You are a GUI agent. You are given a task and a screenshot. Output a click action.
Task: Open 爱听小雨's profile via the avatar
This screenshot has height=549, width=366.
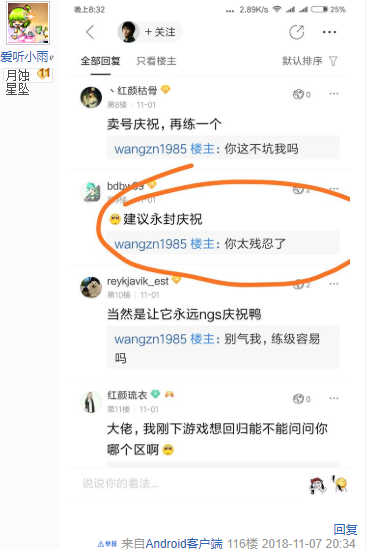click(x=28, y=23)
